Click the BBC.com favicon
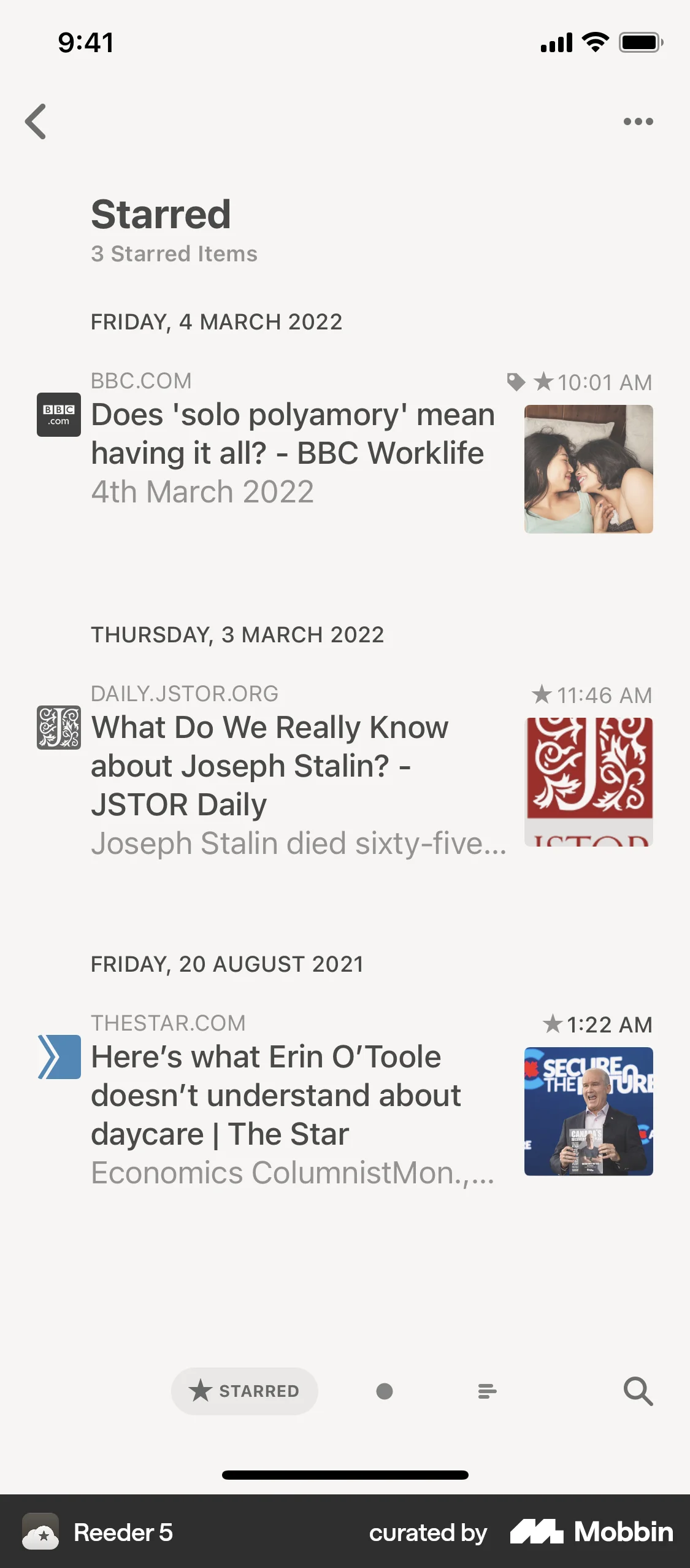The height and width of the screenshot is (1568, 690). pos(58,415)
